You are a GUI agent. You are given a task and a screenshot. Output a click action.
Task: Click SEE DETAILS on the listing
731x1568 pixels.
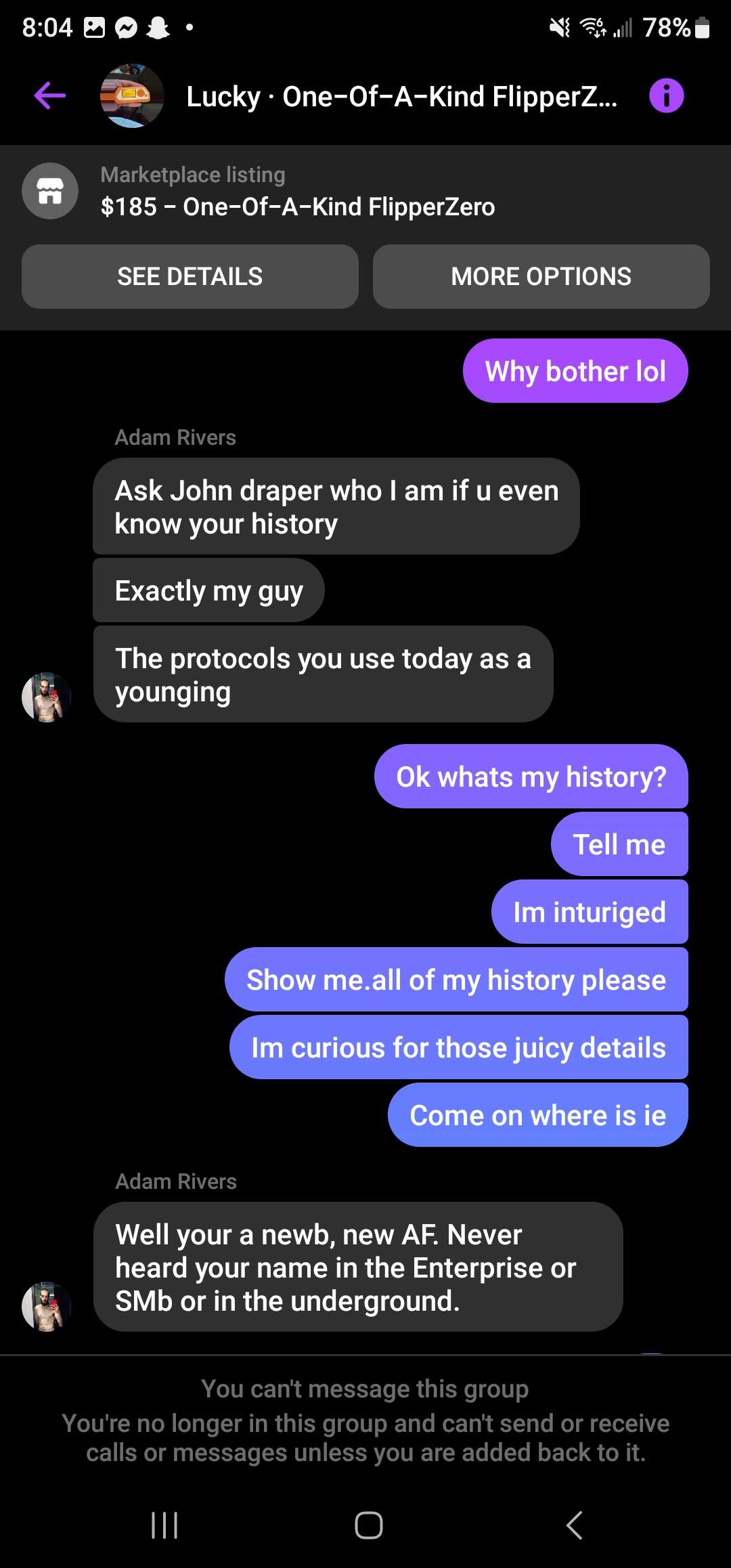[x=190, y=276]
